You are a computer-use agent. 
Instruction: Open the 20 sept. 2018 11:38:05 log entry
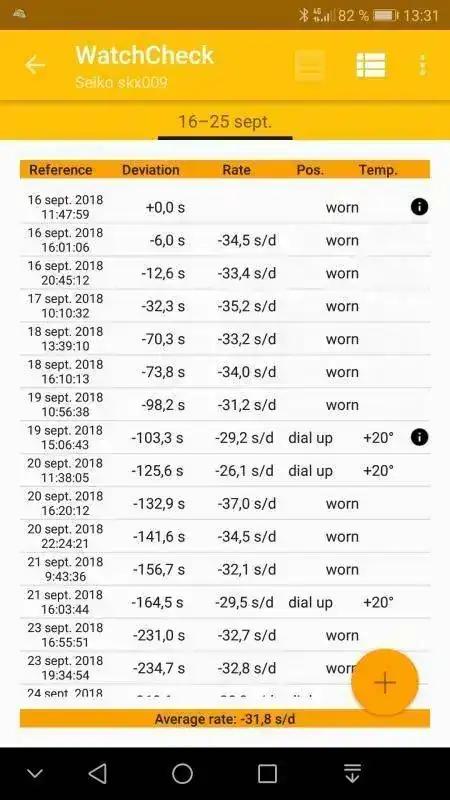pyautogui.click(x=225, y=470)
